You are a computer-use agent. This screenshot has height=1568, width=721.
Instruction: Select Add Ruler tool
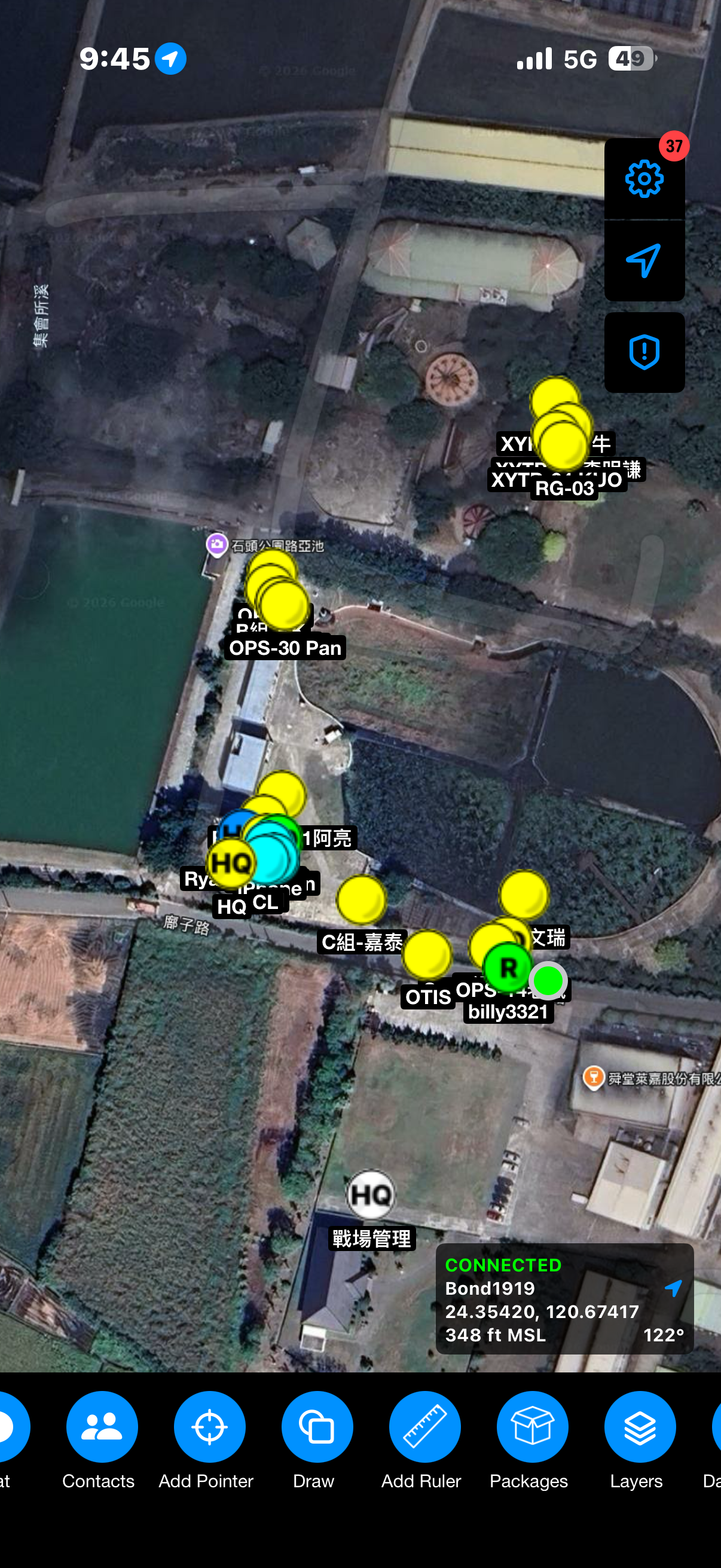[424, 1427]
